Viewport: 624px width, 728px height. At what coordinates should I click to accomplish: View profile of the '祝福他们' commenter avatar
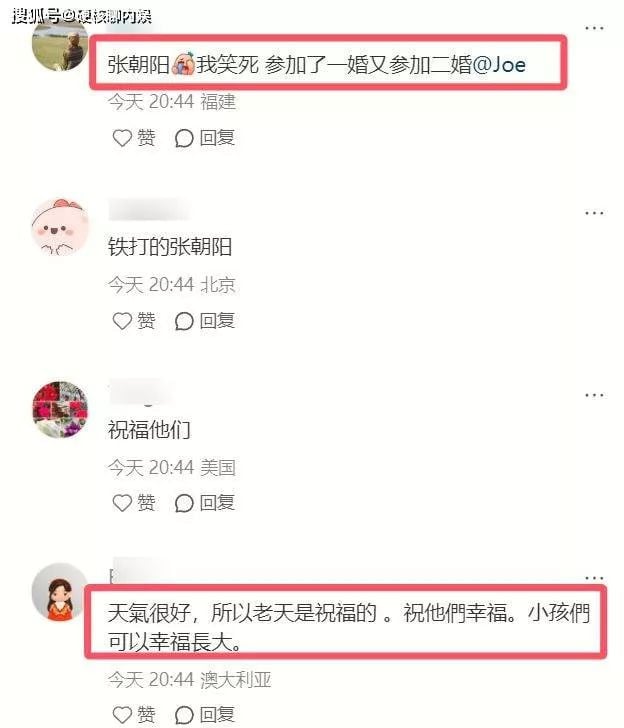[x=59, y=408]
